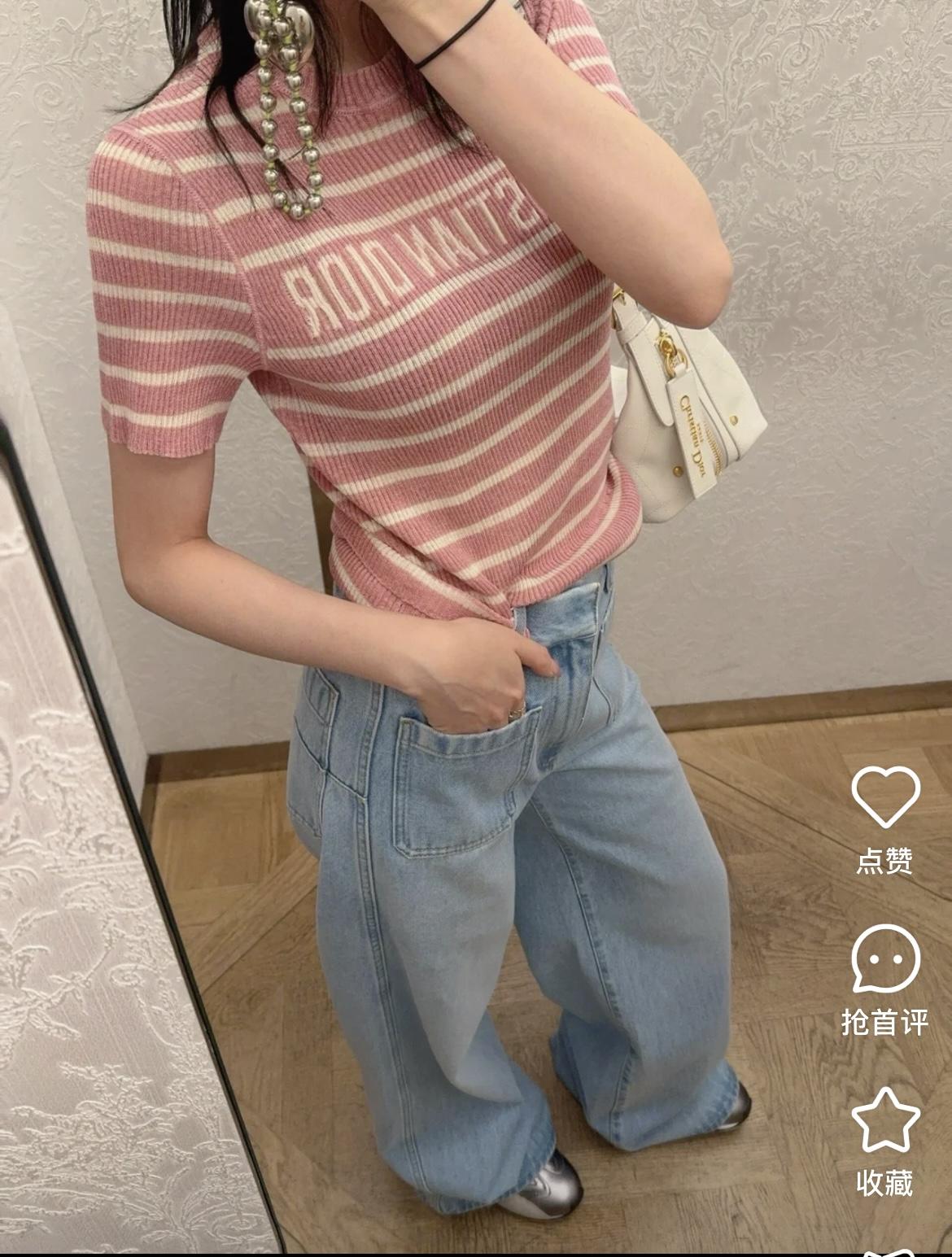Open comments to post the first comment

pyautogui.click(x=885, y=959)
